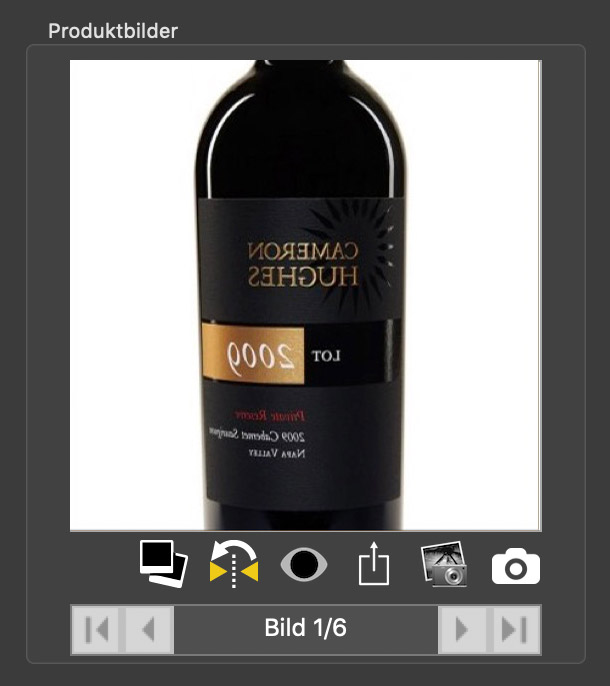610x686 pixels.
Task: Go to the previous image
Action: 148,630
